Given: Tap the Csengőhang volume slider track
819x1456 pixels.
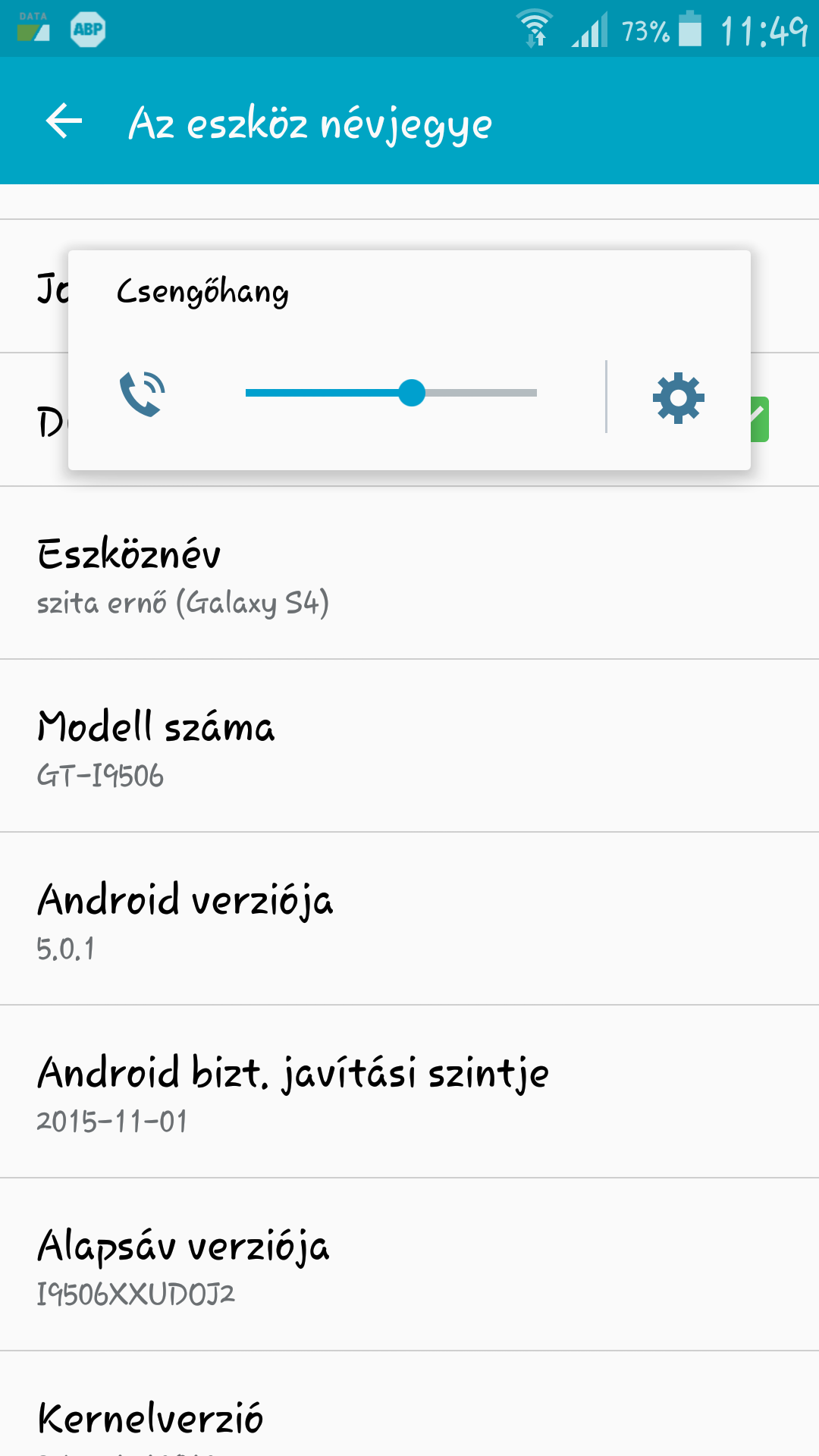Looking at the screenshot, I should (x=391, y=393).
